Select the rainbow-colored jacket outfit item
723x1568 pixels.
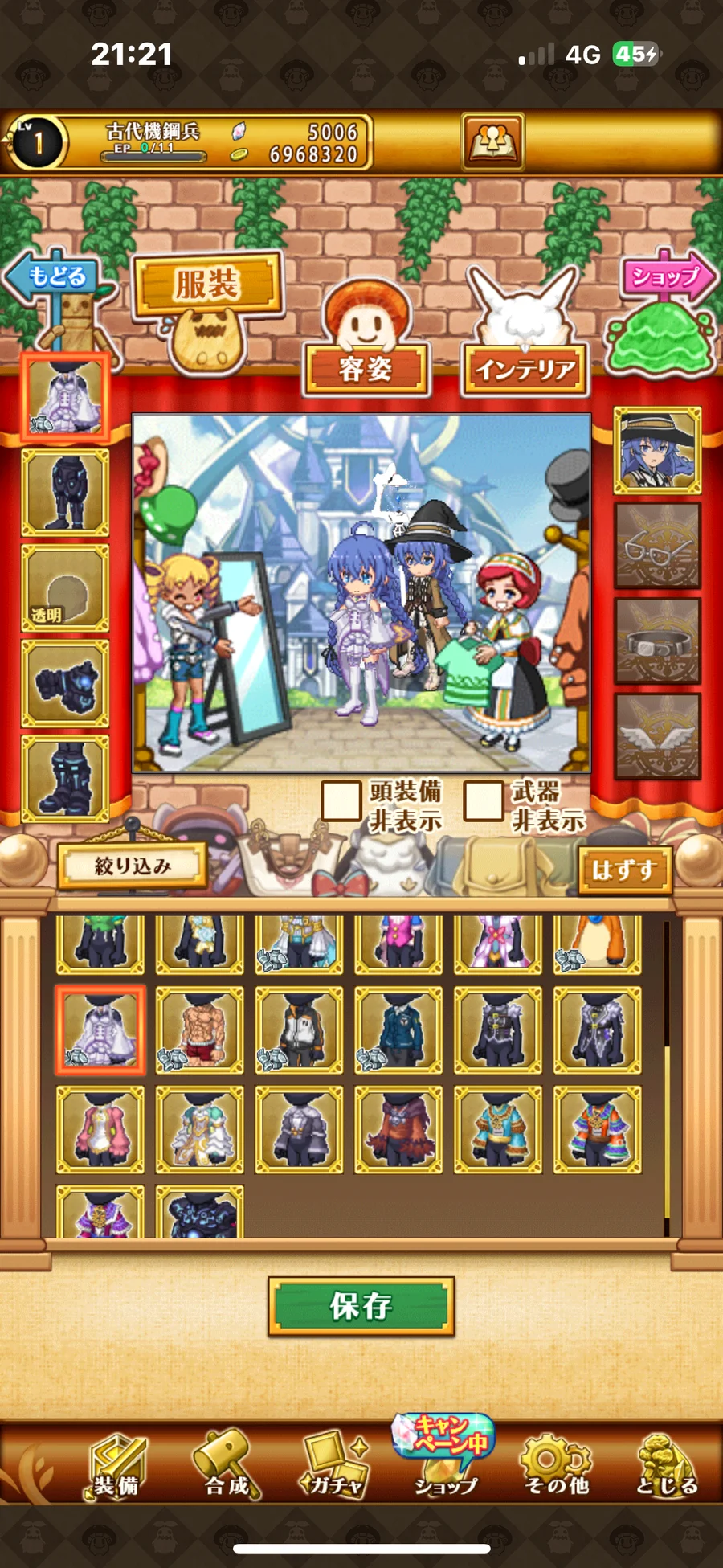[x=597, y=1129]
